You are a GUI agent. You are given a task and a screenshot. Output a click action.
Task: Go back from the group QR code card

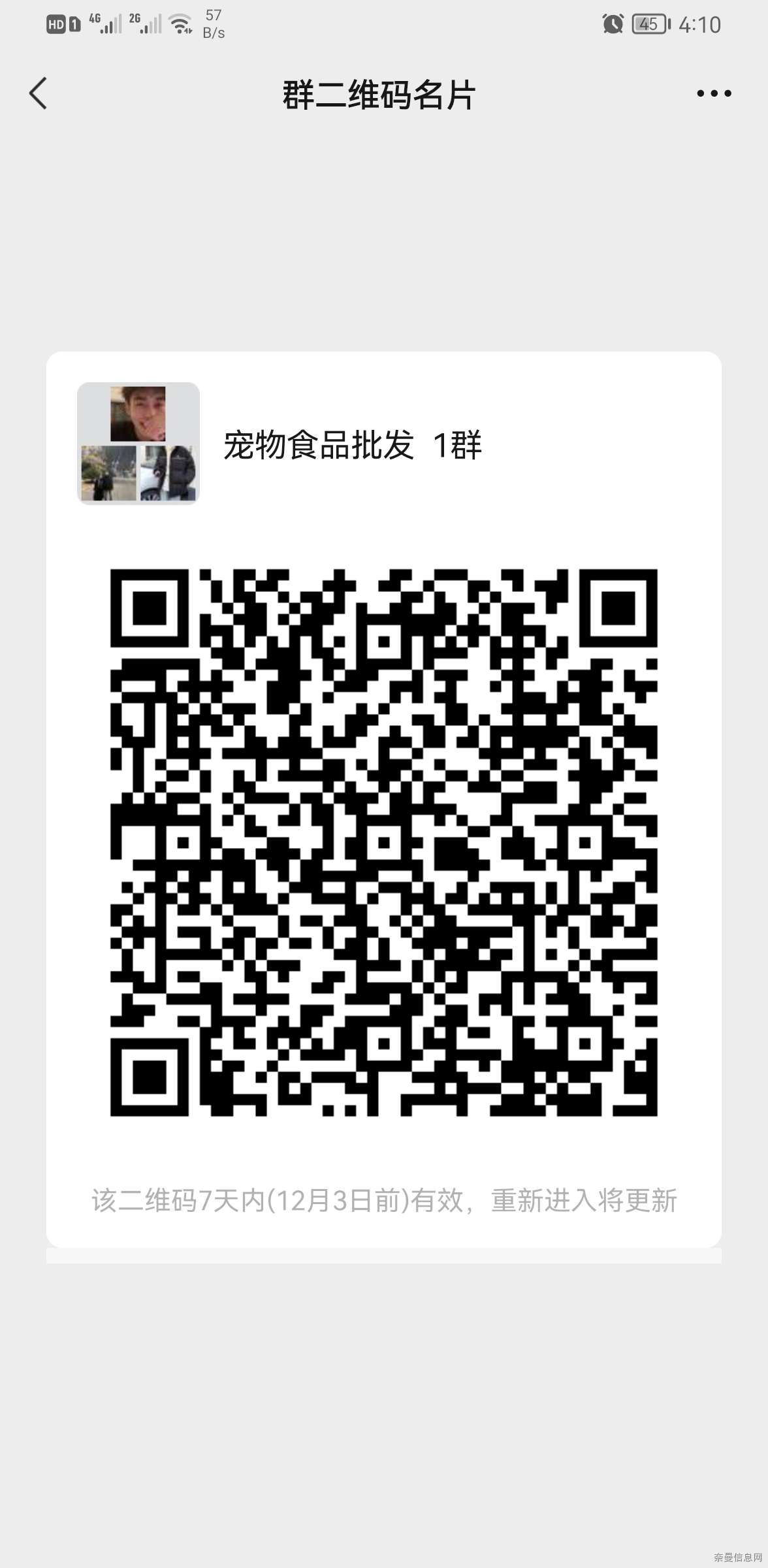pos(39,93)
